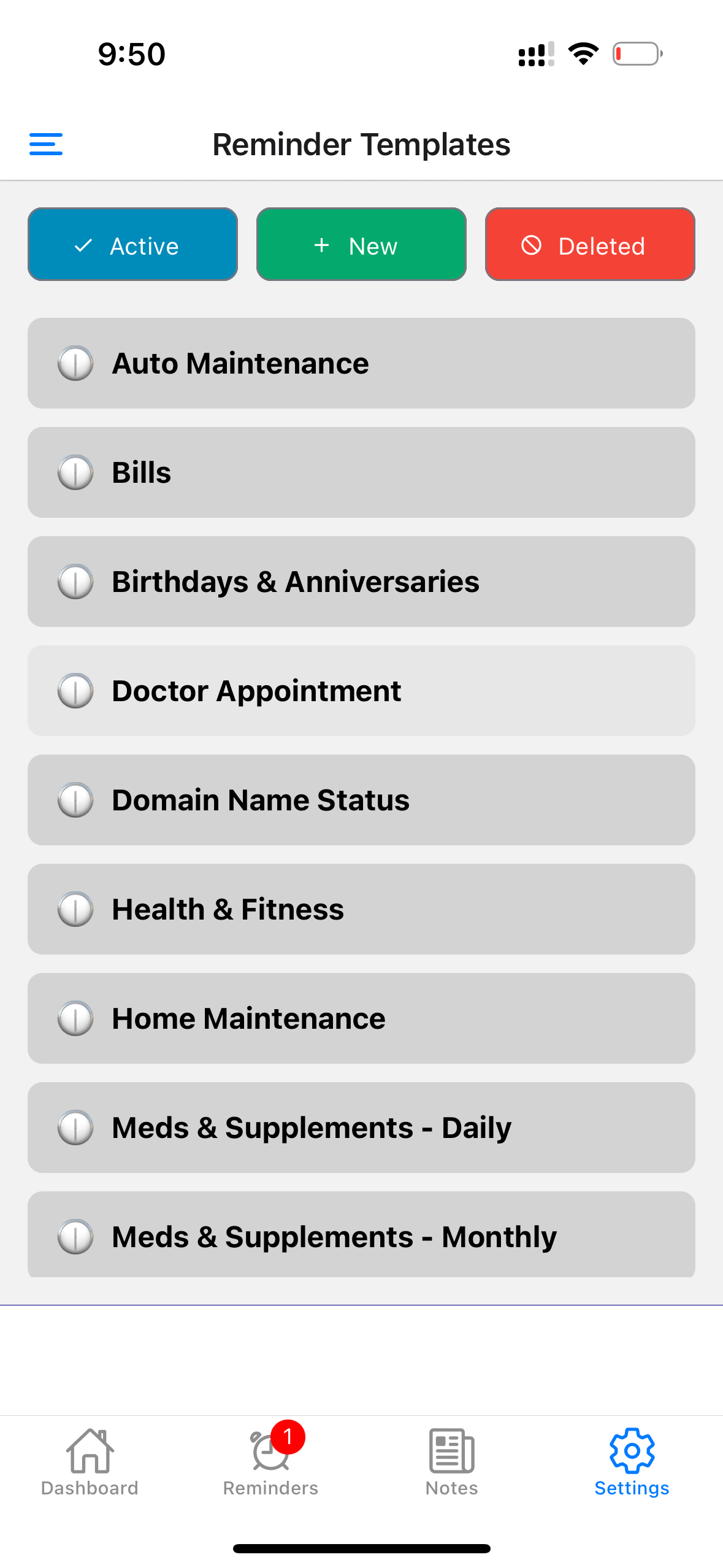
Task: Open Meds & Supplements - Monthly template
Action: [361, 1236]
